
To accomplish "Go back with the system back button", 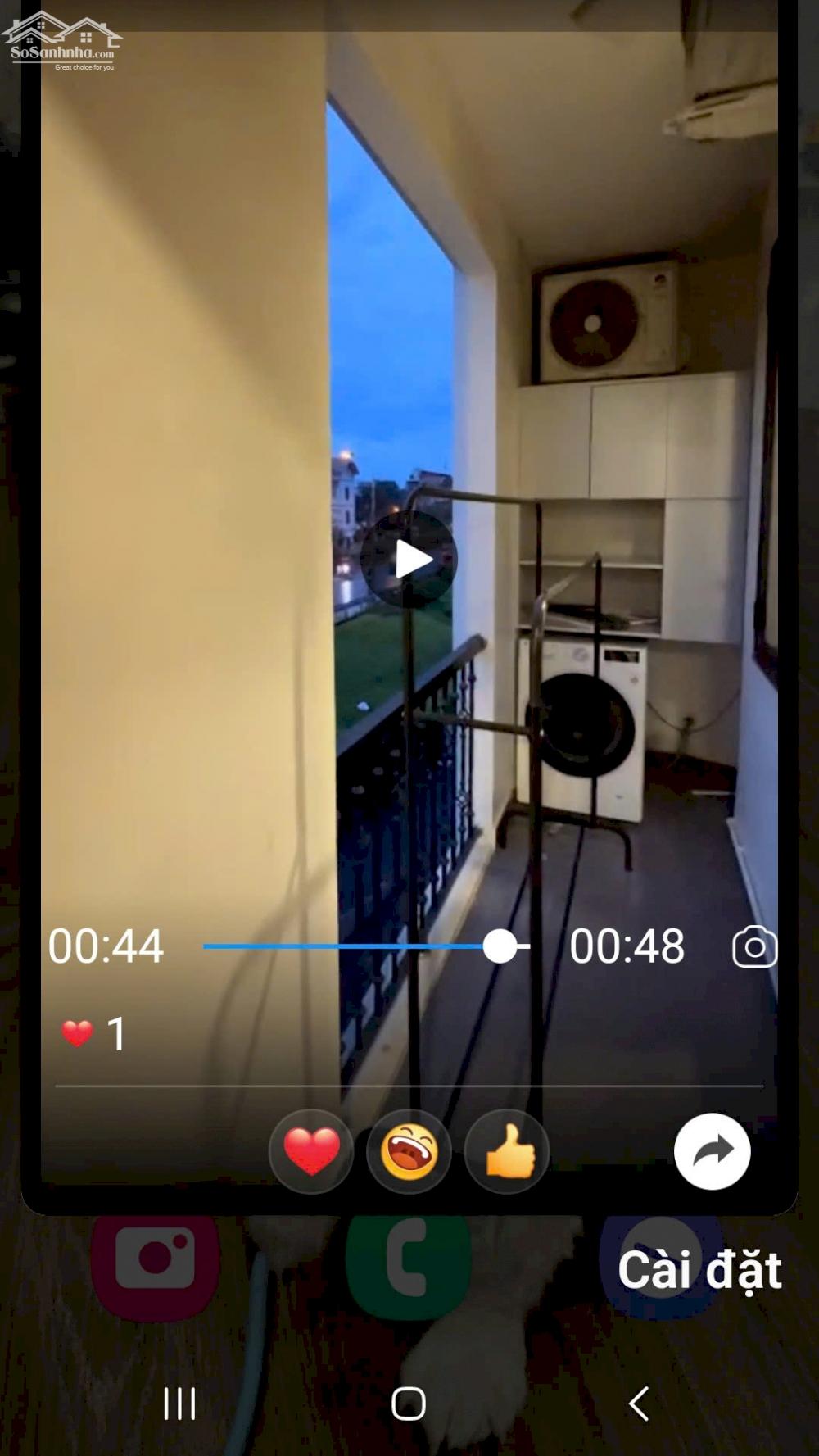I will point(639,1404).
